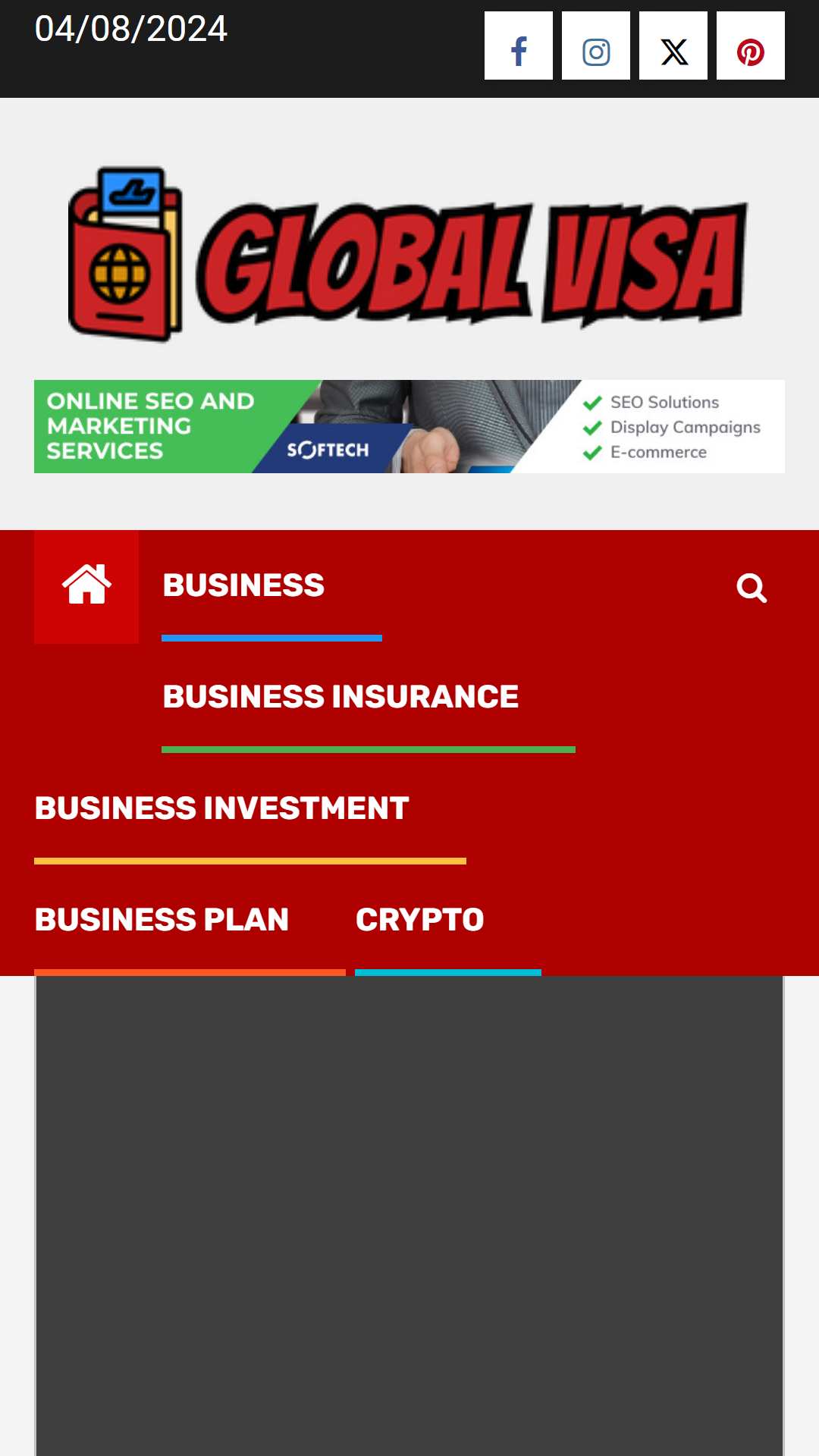
Task: Go to Business Investment section
Action: (222, 808)
